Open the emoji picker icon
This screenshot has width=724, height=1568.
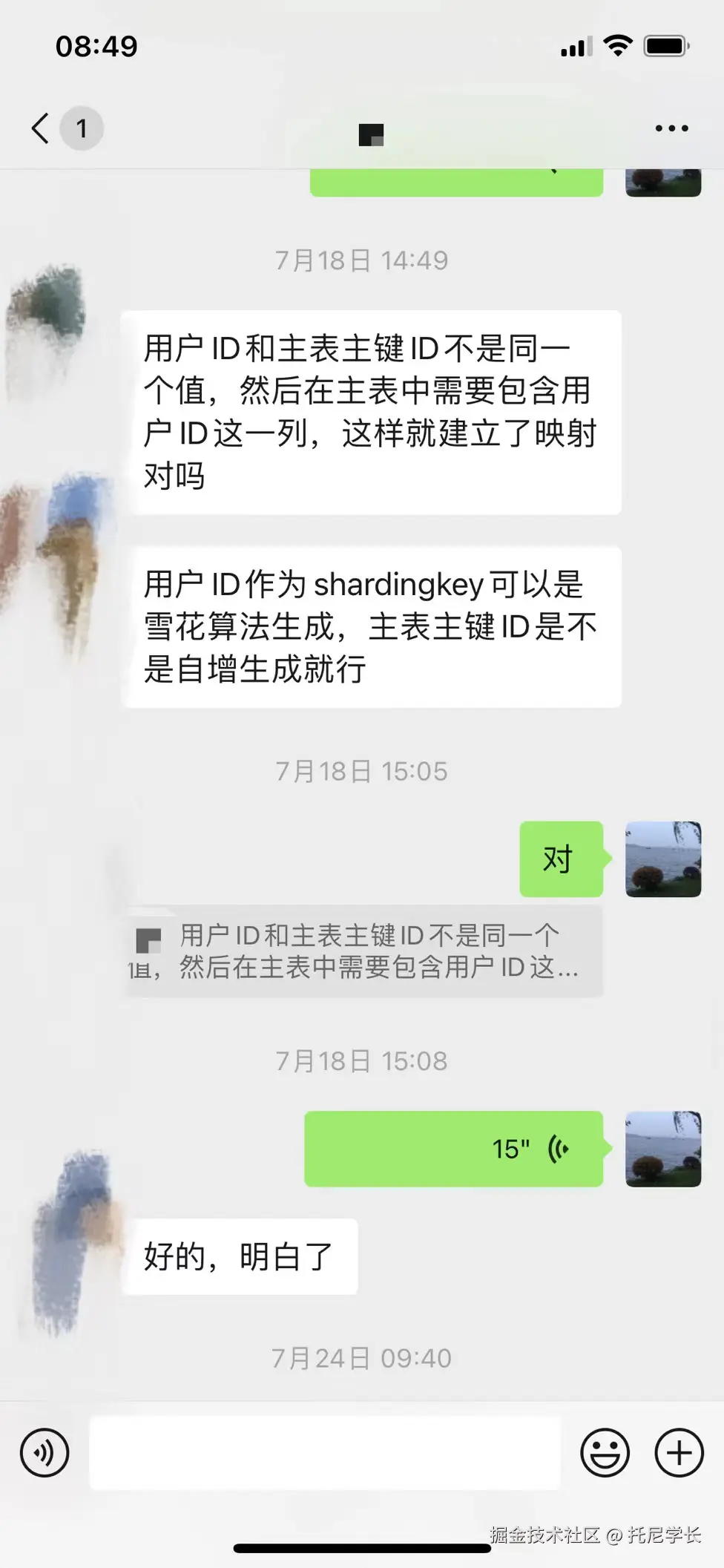(605, 1452)
